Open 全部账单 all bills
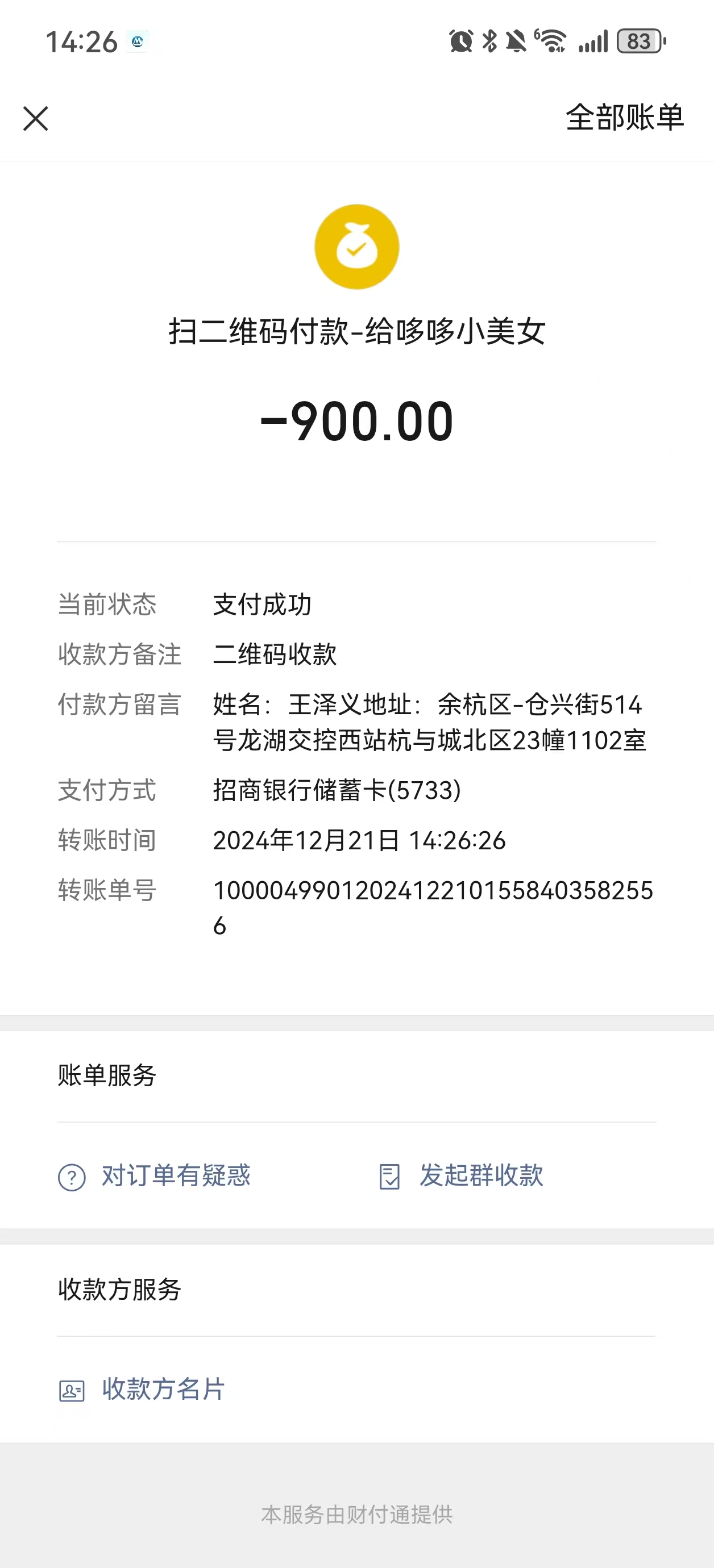 [x=624, y=118]
